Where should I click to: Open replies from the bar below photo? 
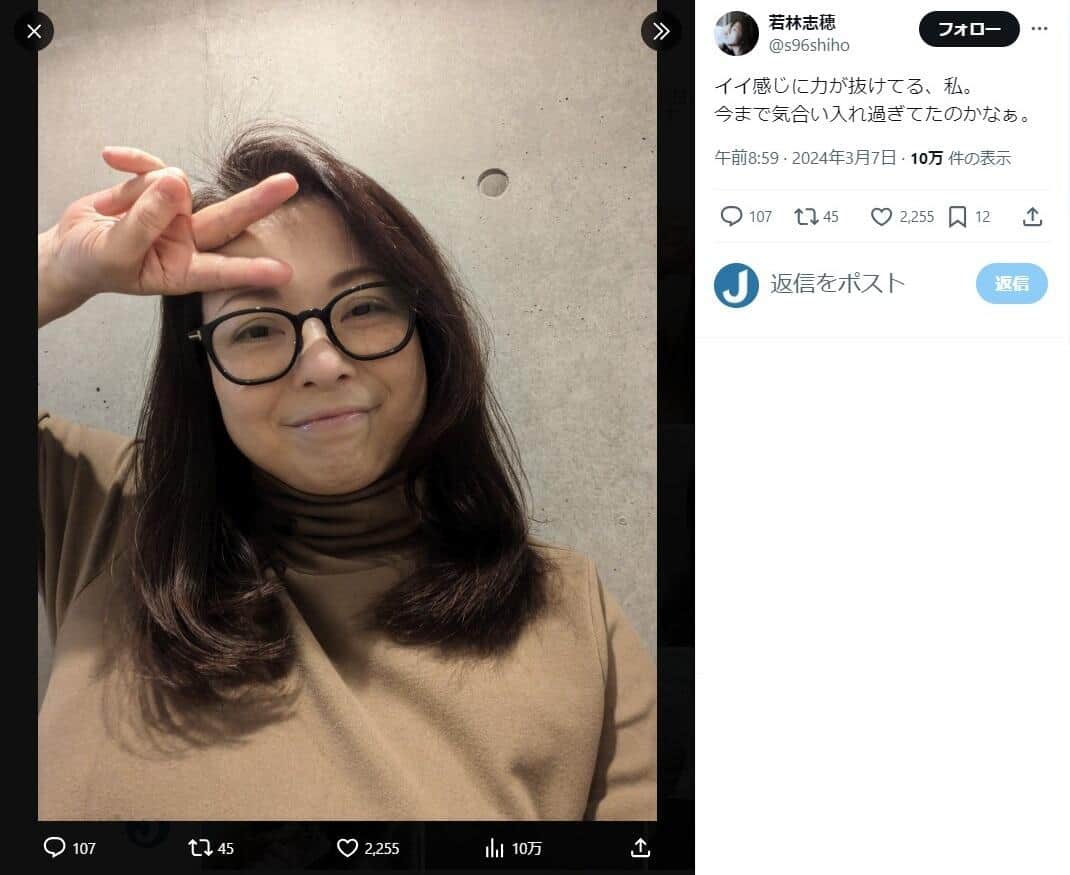[55, 848]
